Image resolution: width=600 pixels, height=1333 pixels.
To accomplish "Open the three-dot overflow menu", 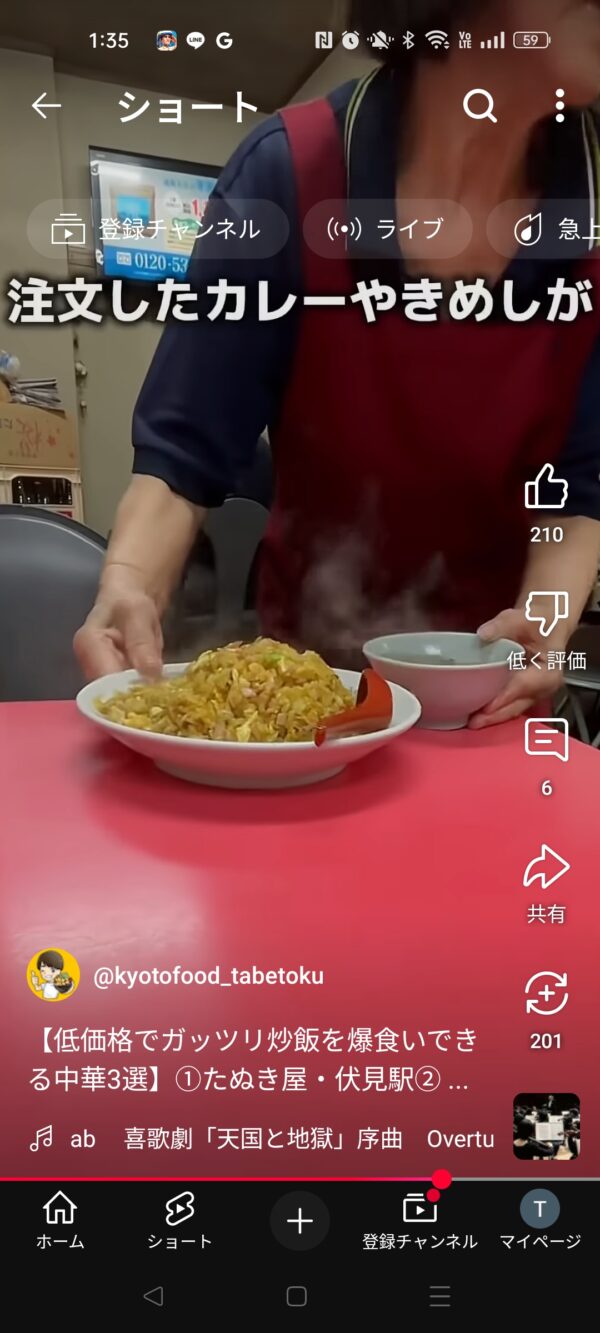I will click(x=559, y=106).
